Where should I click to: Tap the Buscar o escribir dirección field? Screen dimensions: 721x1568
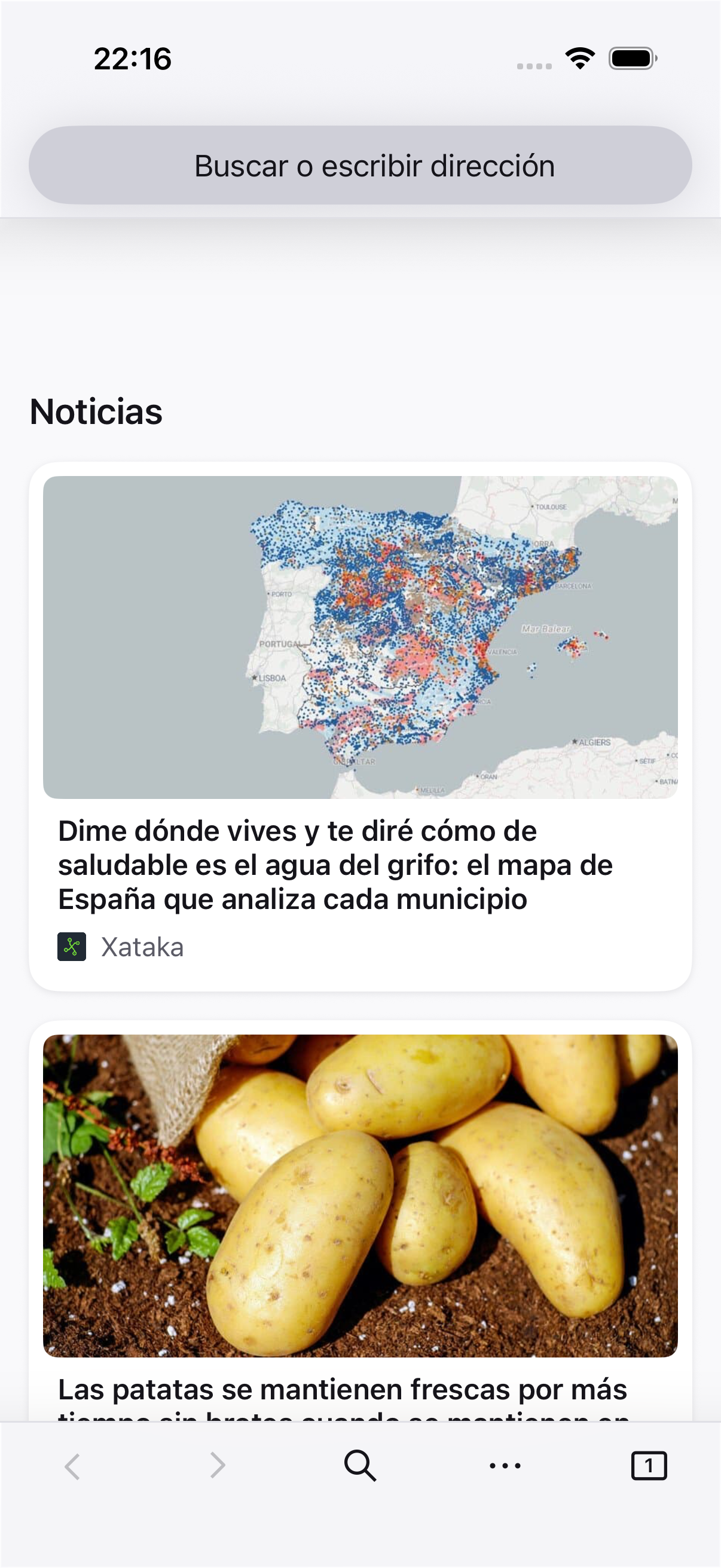360,166
